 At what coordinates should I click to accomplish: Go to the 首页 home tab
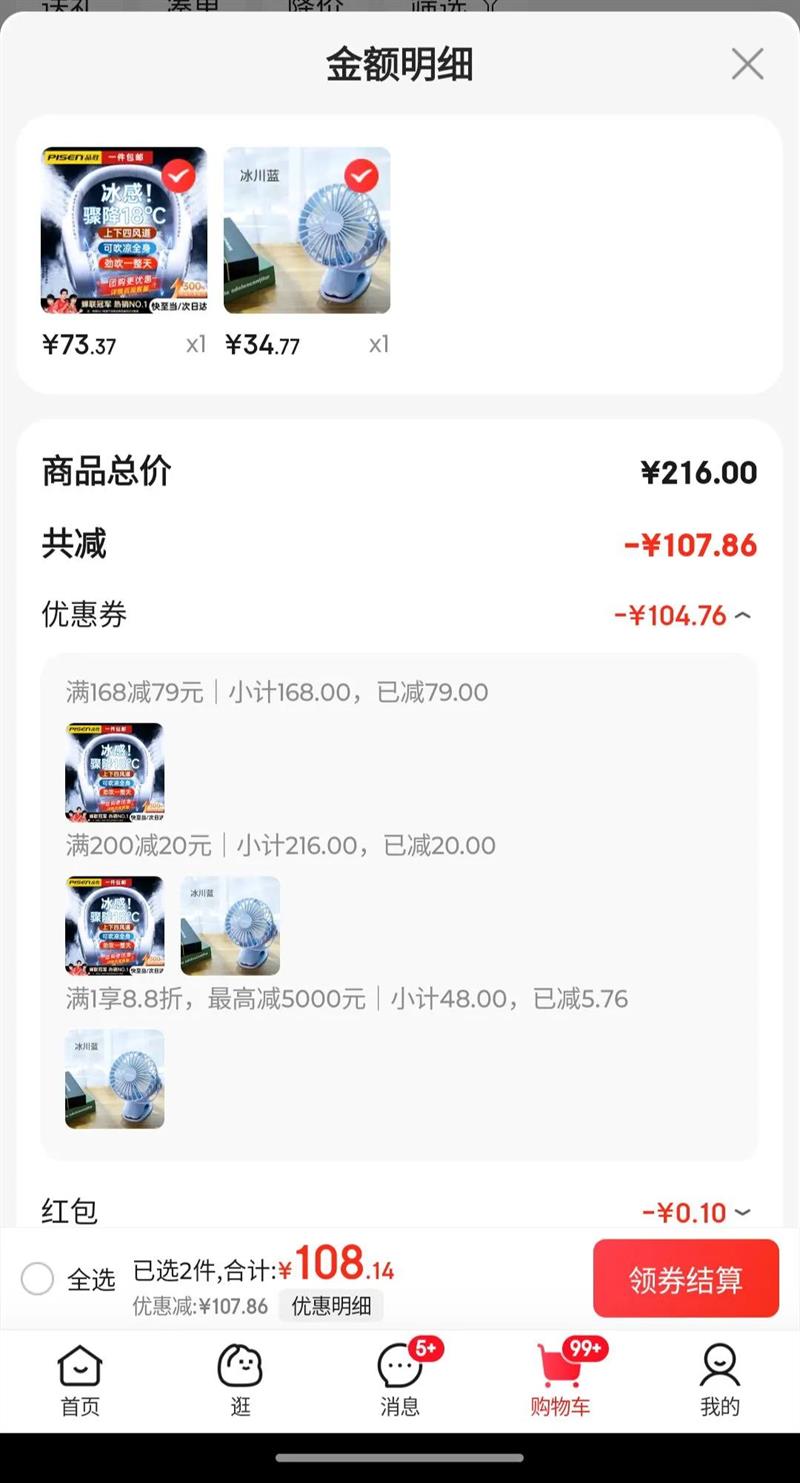click(80, 1381)
